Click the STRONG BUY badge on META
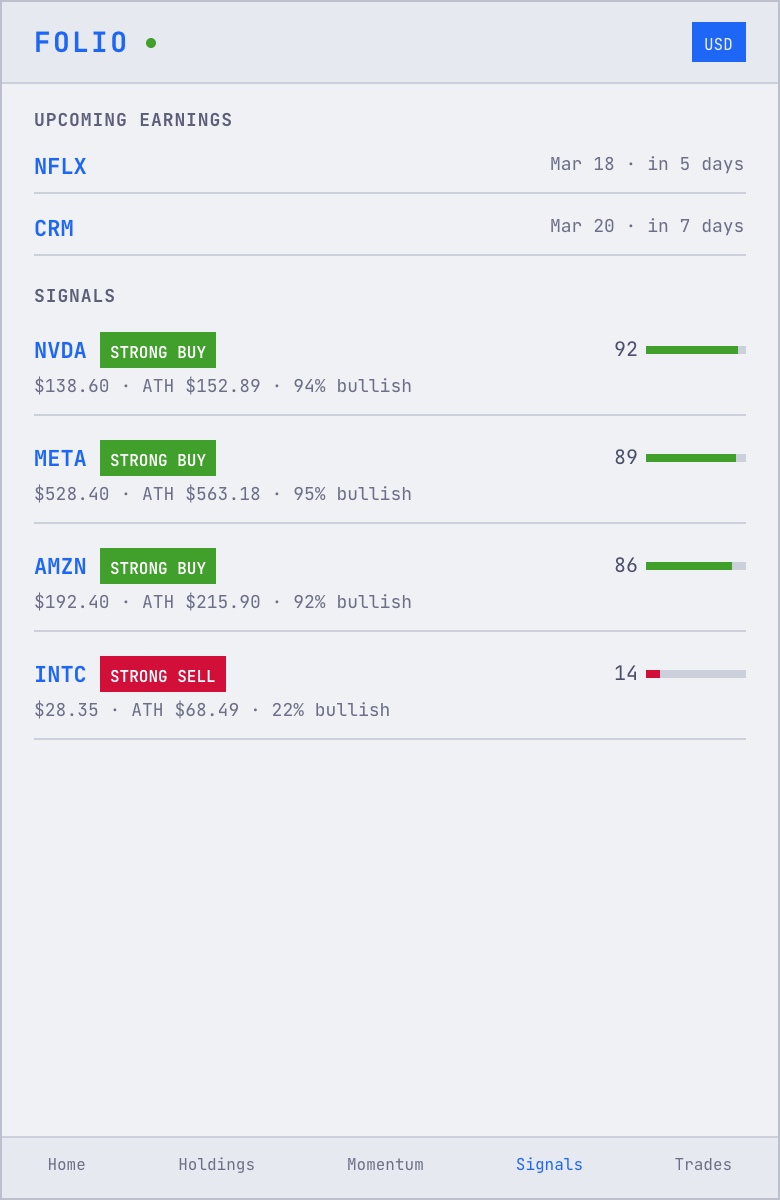The width and height of the screenshot is (780, 1200). pyautogui.click(x=158, y=458)
